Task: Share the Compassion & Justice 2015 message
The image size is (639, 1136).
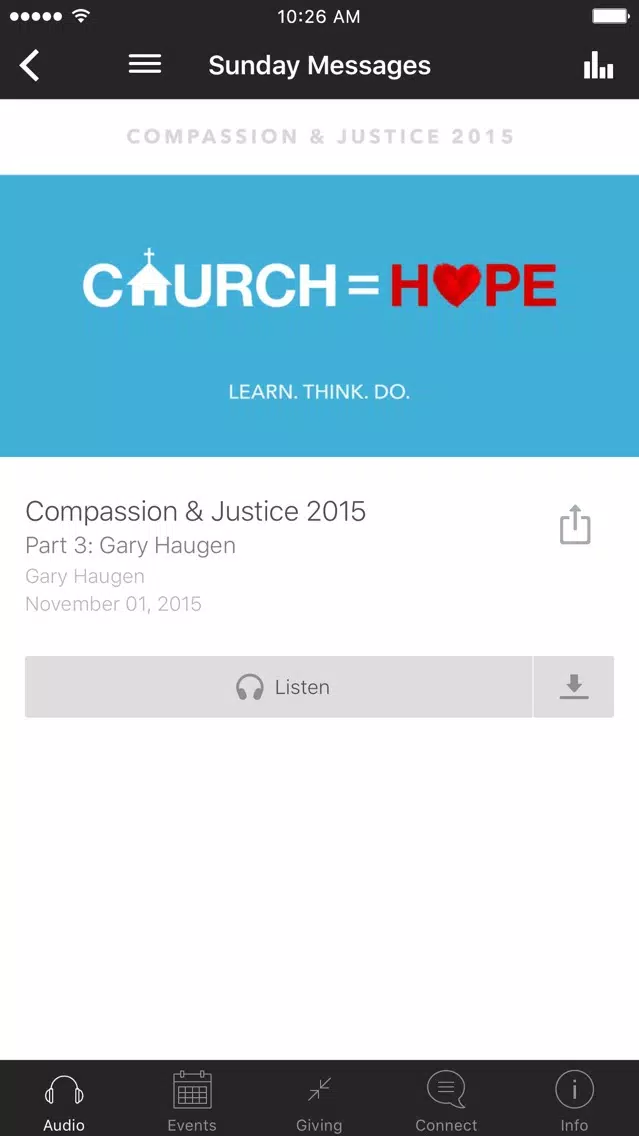Action: coord(575,525)
